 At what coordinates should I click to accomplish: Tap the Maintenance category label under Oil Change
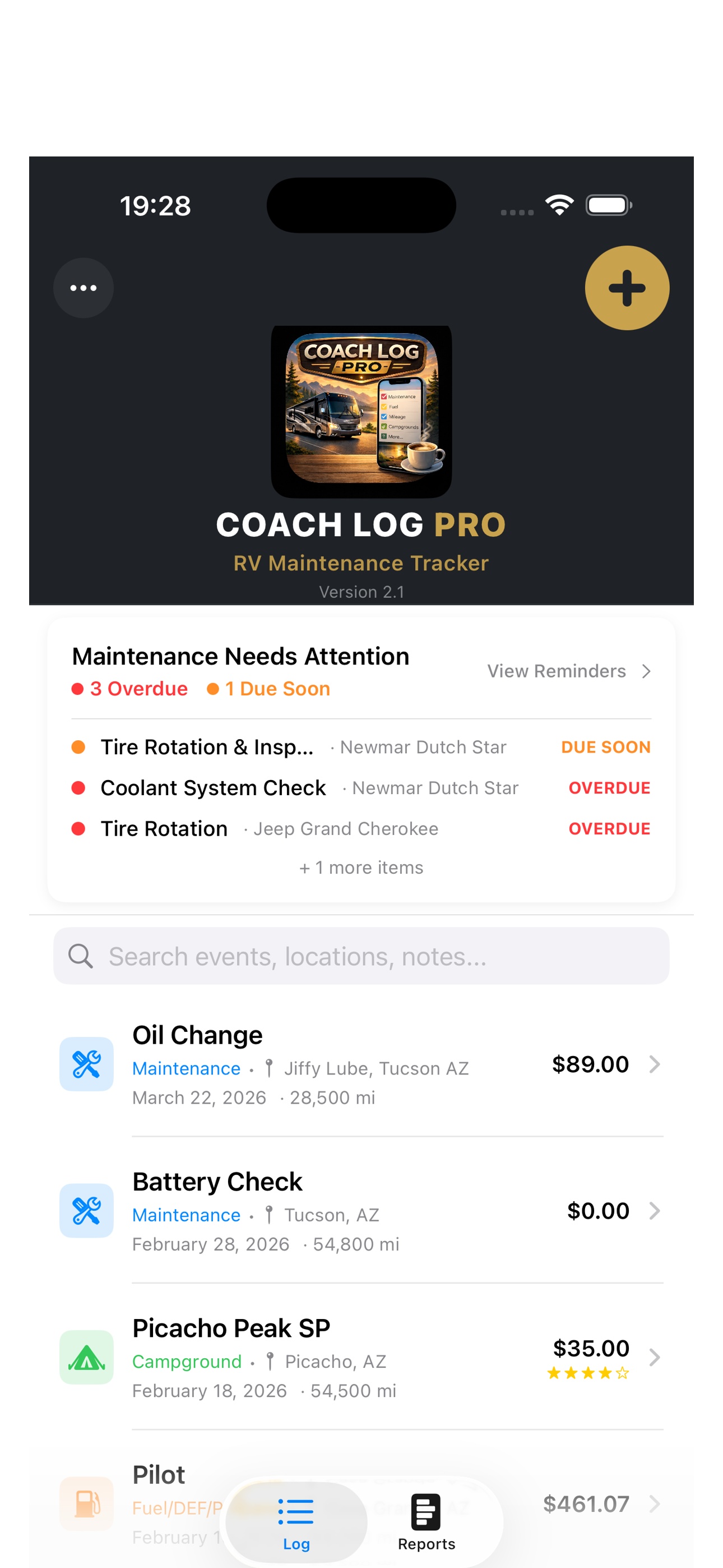[186, 1068]
